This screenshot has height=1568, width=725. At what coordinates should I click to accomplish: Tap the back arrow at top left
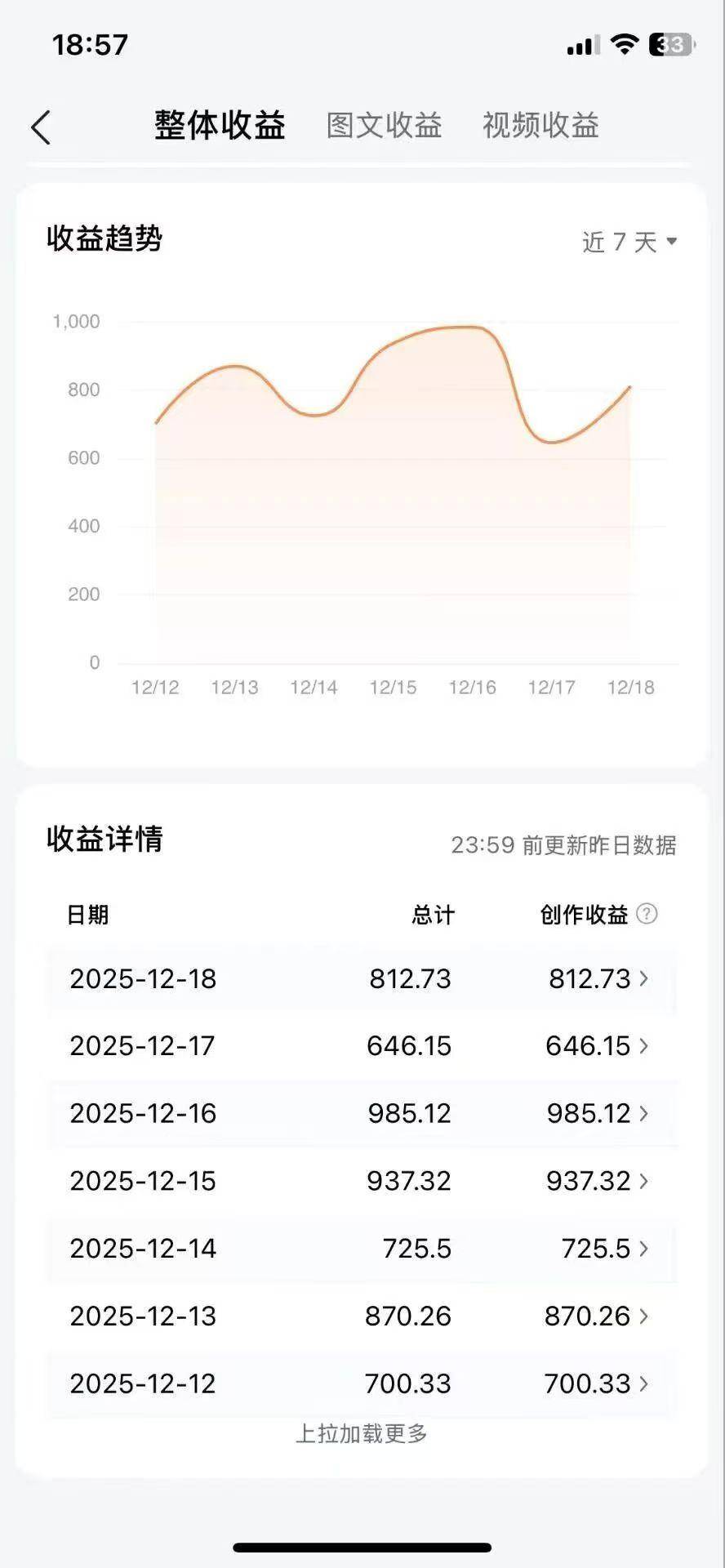point(41,127)
